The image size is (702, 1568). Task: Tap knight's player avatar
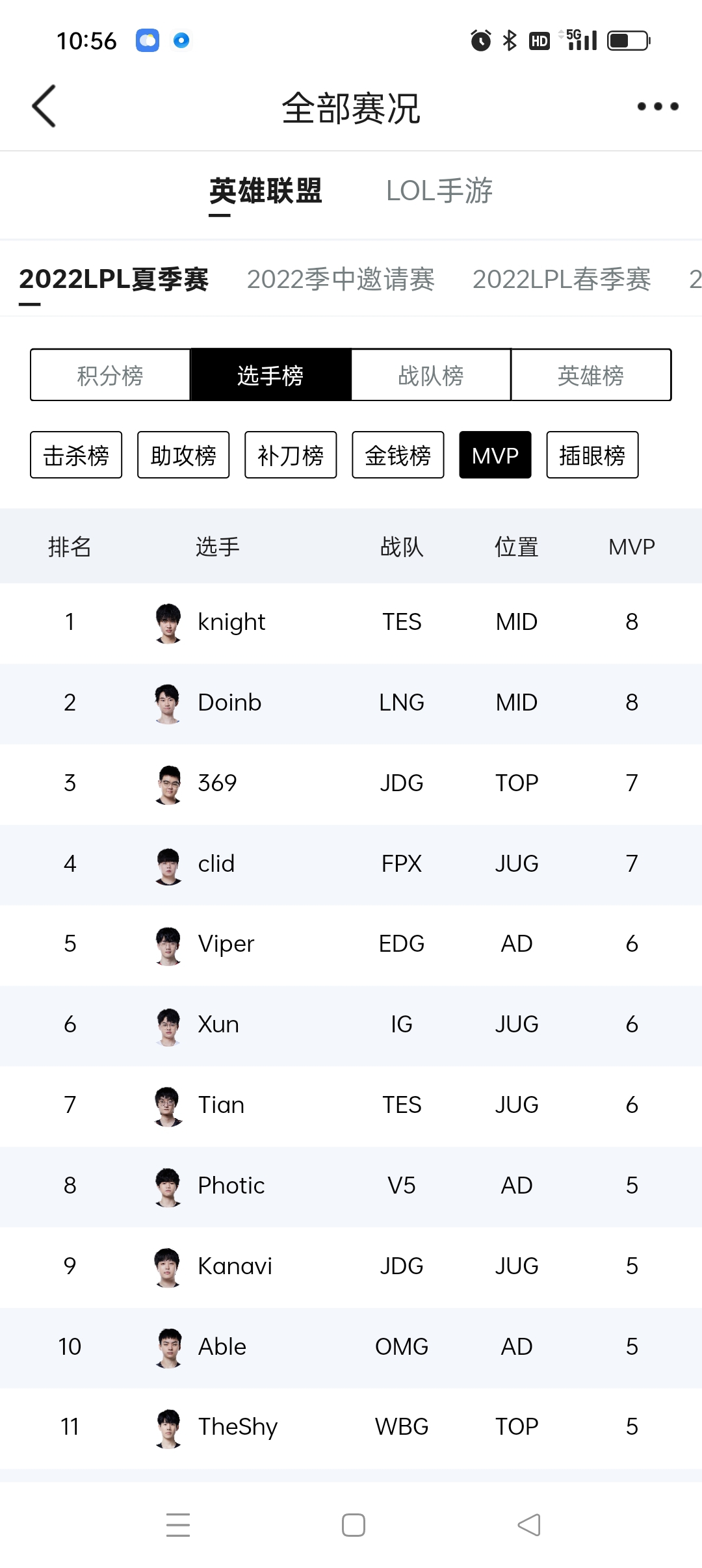coord(168,622)
